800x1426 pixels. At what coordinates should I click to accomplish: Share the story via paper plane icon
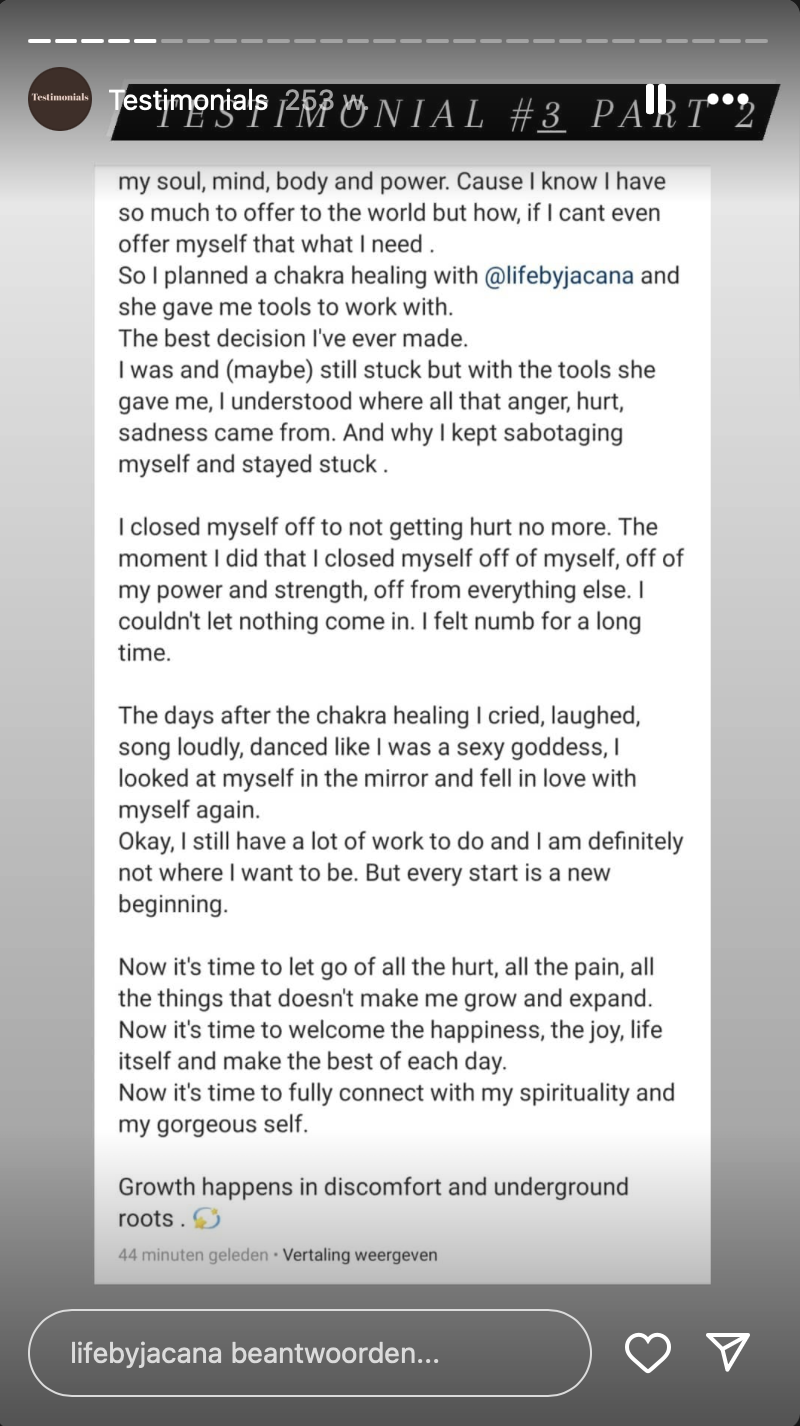[727, 1352]
